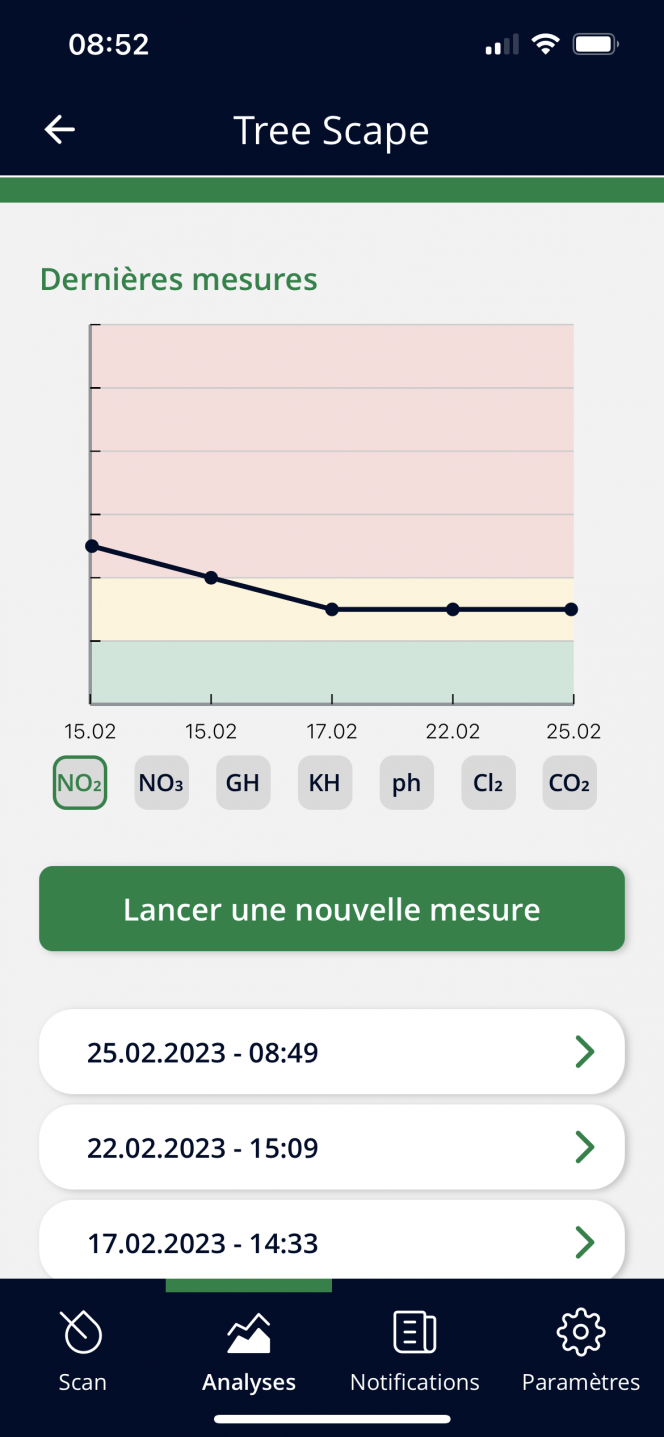Tap Lancer une nouvelle mesure
Viewport: 664px width, 1437px height.
click(332, 909)
